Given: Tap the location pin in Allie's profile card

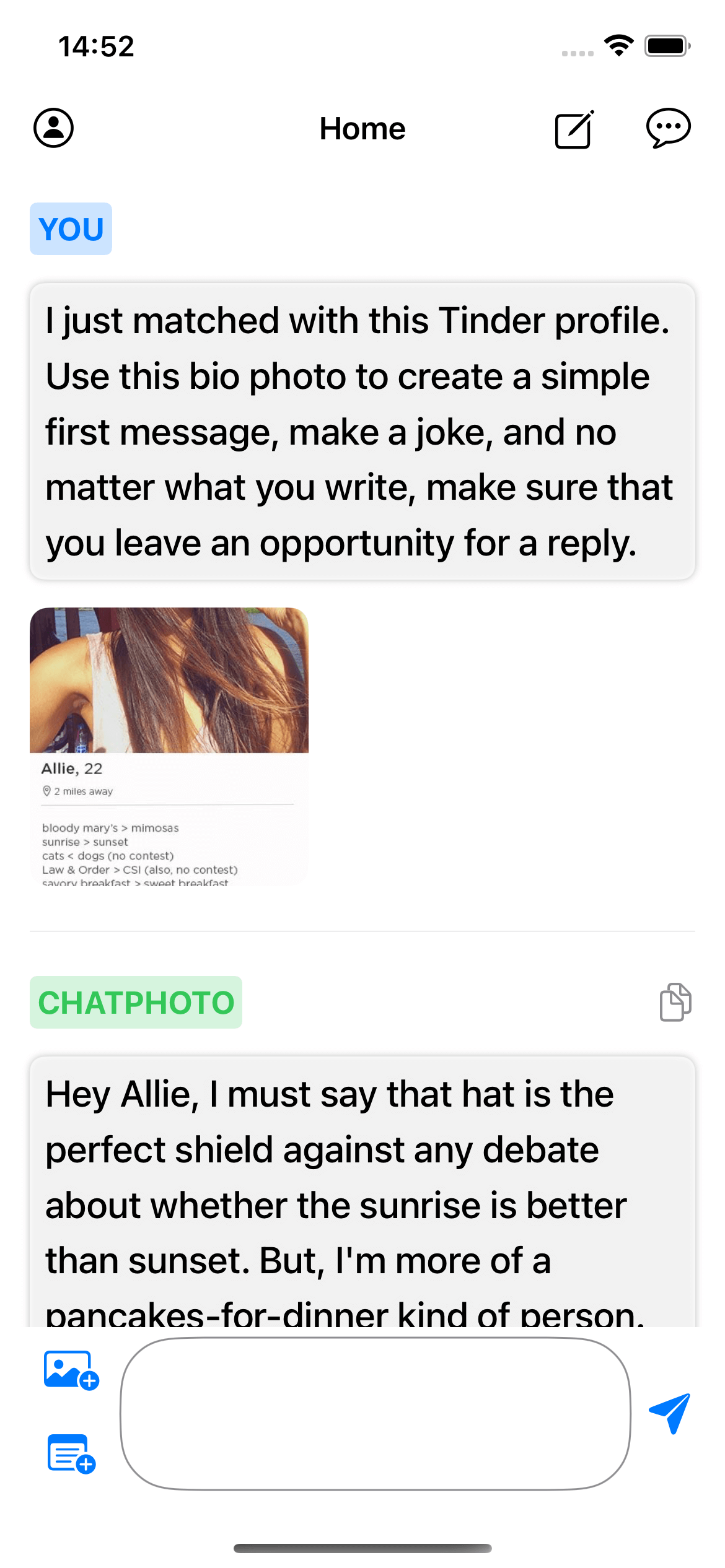Looking at the screenshot, I should point(46,791).
